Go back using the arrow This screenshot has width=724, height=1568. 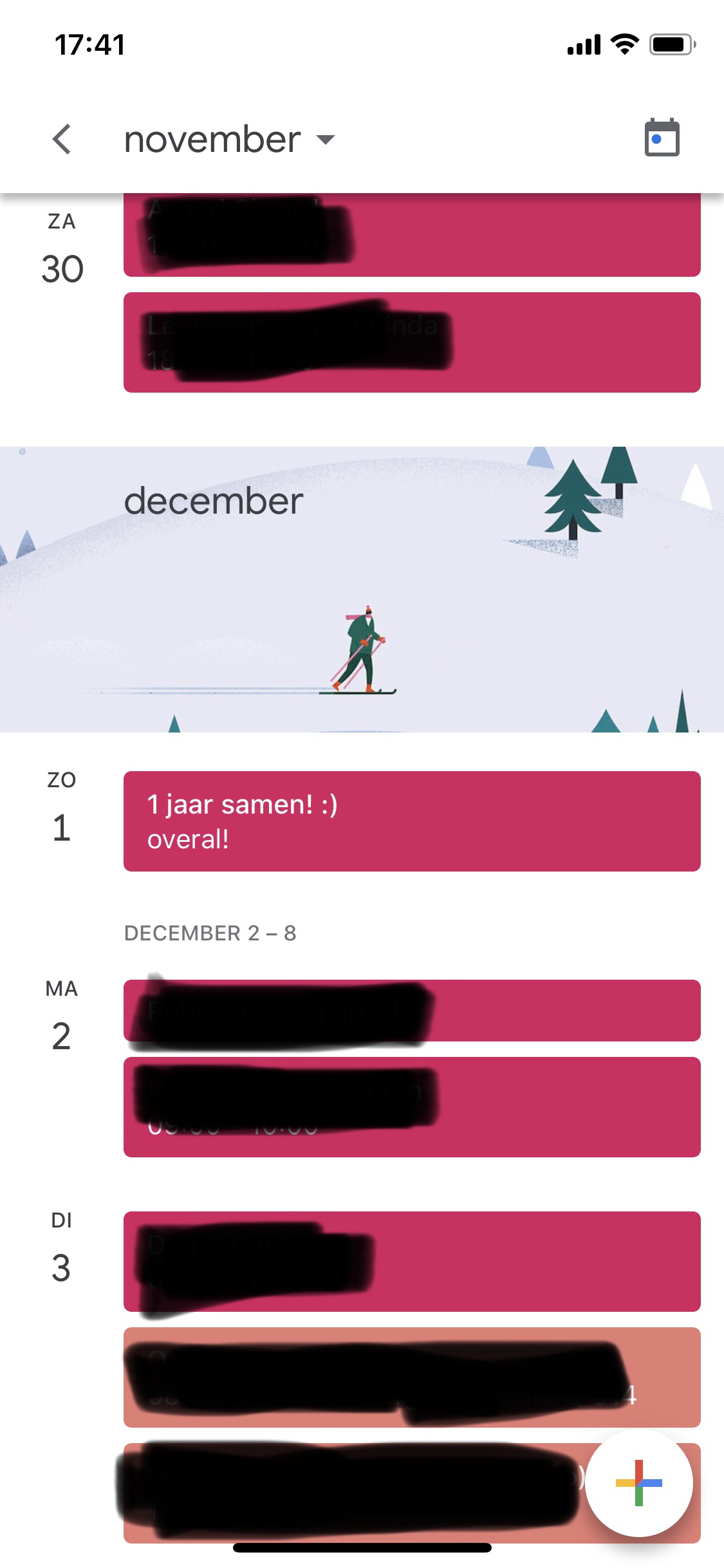[x=62, y=139]
